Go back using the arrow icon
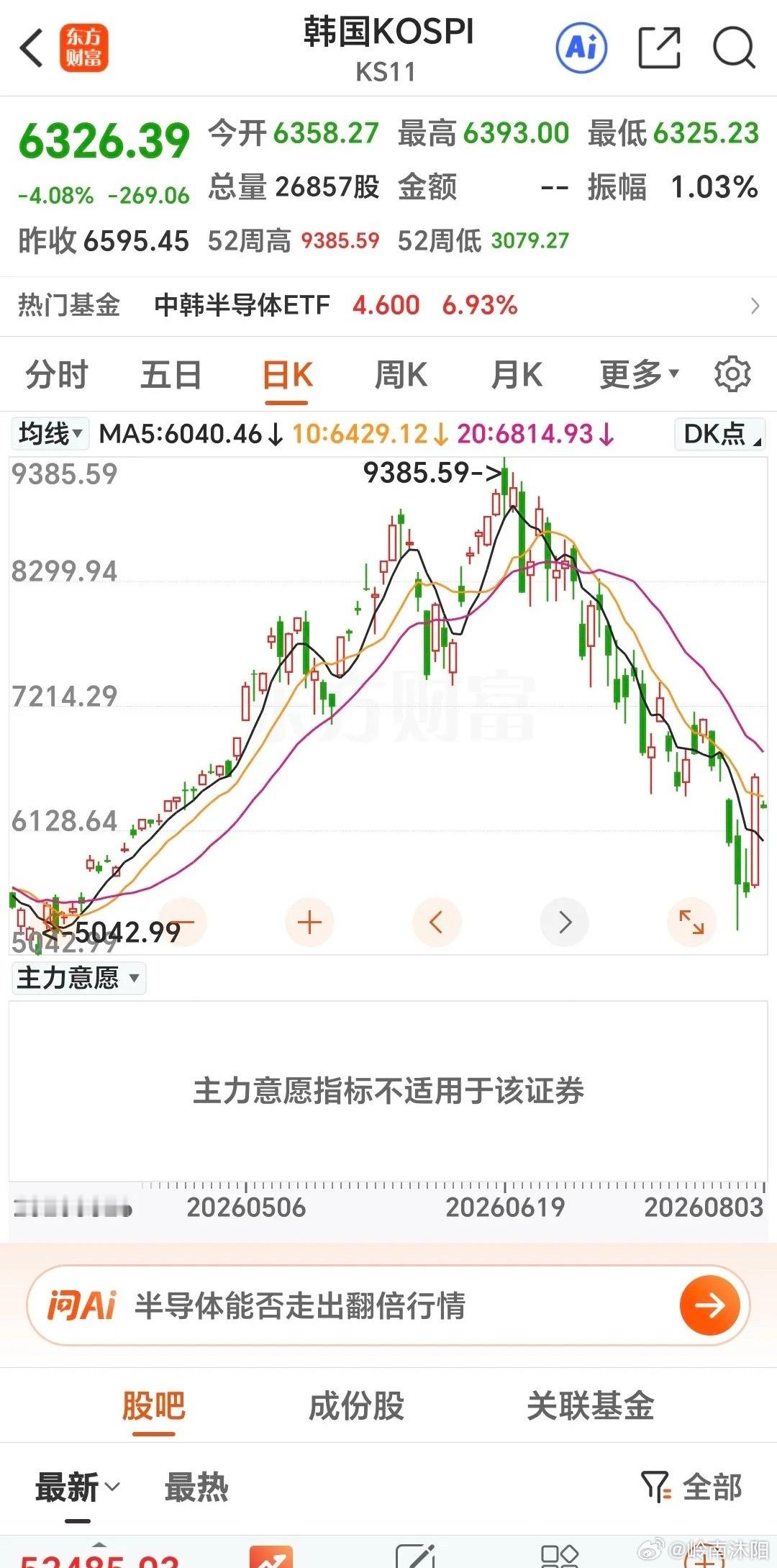 [x=32, y=48]
